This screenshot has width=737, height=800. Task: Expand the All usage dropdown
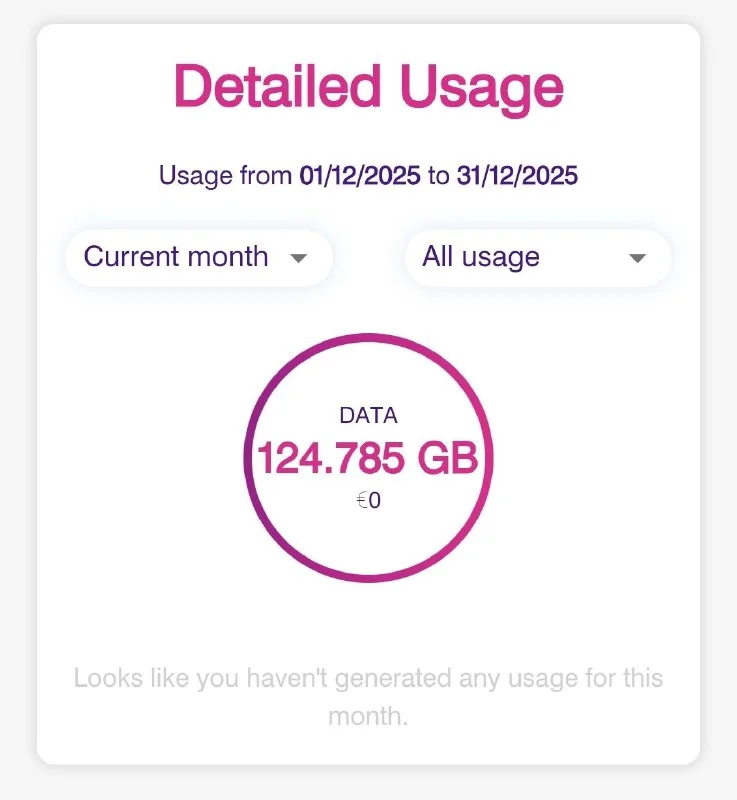(537, 258)
